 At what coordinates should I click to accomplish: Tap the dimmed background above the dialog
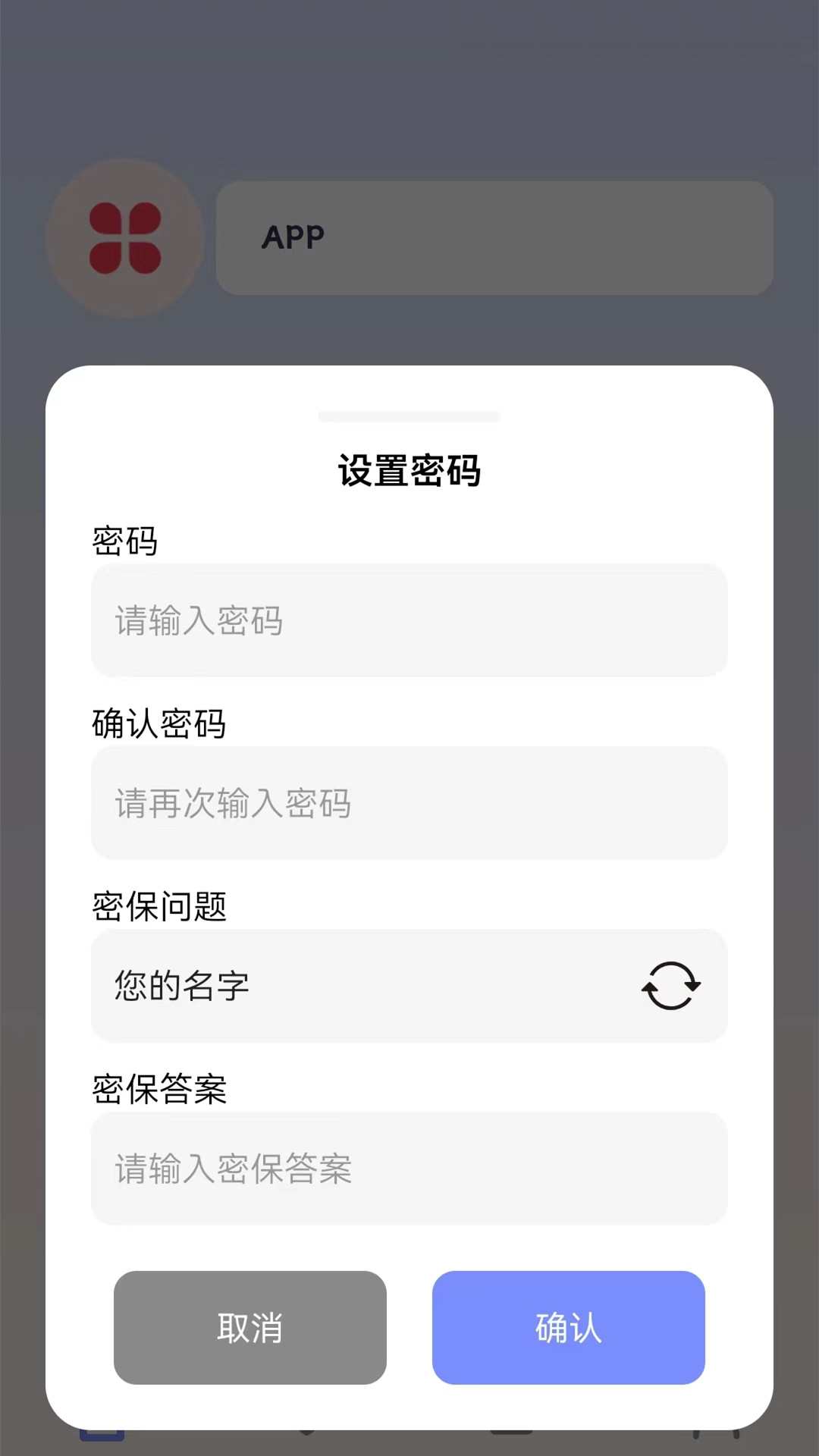(x=409, y=91)
